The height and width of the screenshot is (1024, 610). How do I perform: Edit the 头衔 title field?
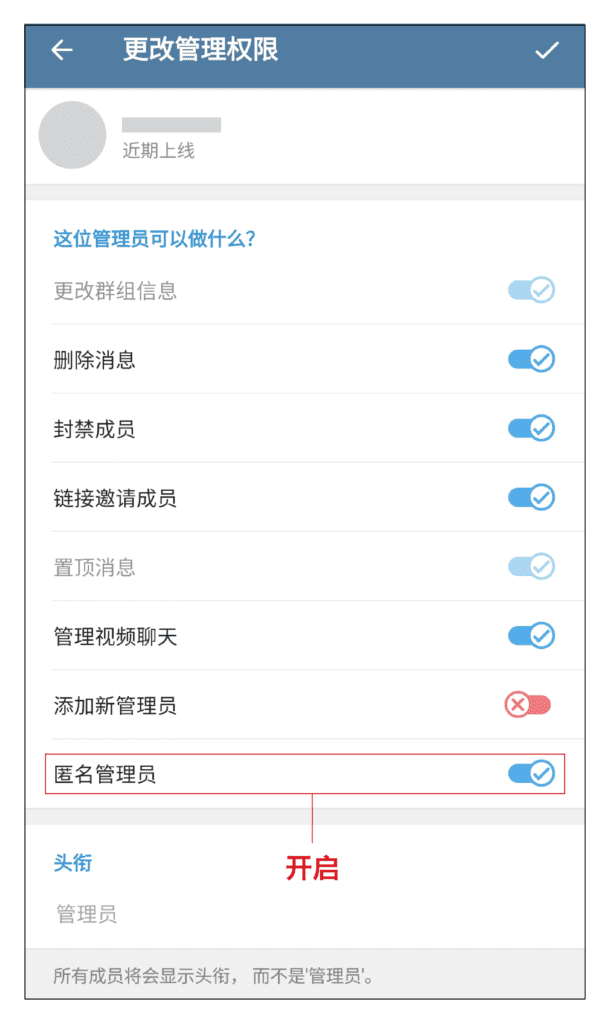click(300, 914)
